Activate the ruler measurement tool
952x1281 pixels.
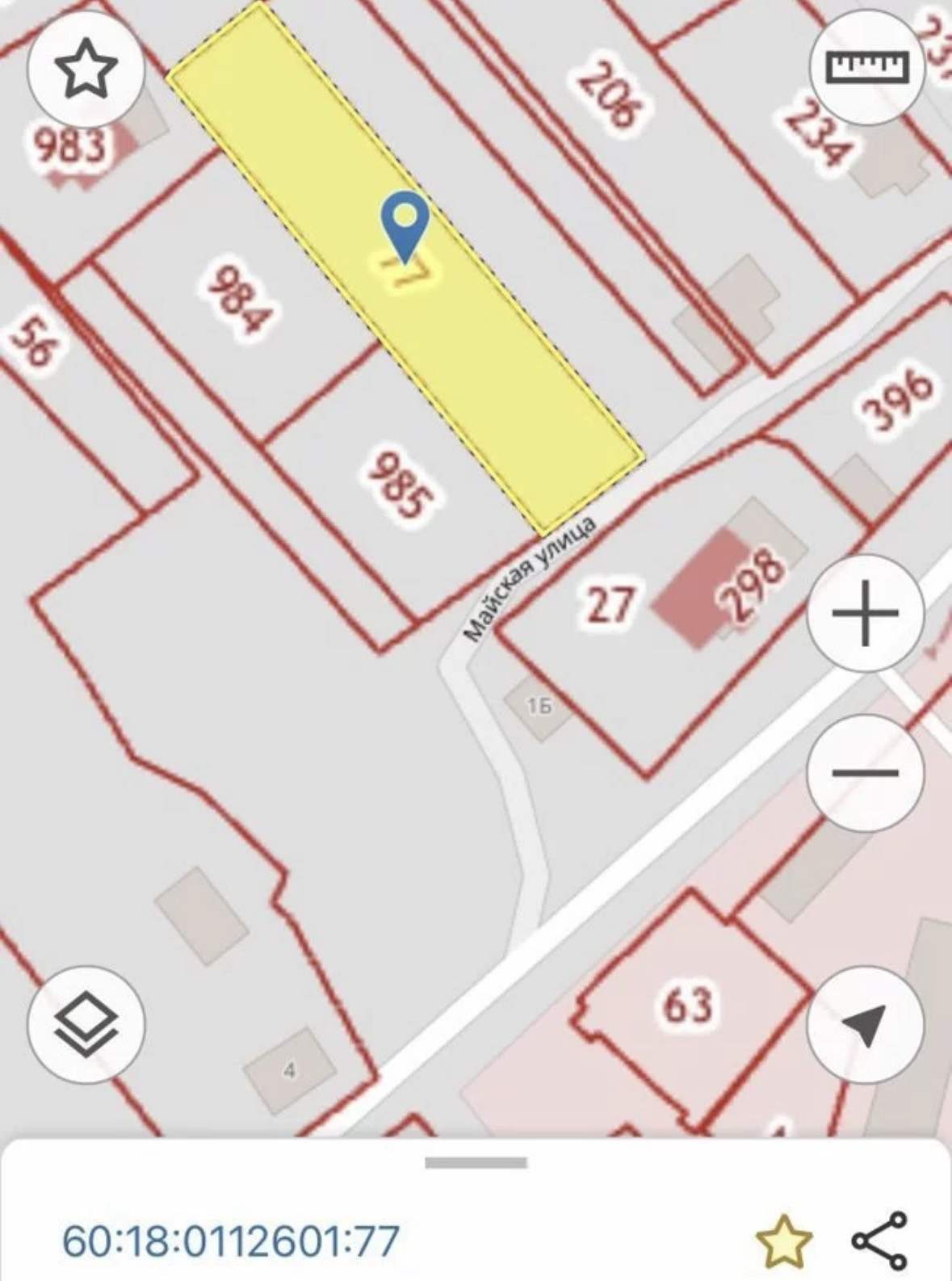click(866, 66)
